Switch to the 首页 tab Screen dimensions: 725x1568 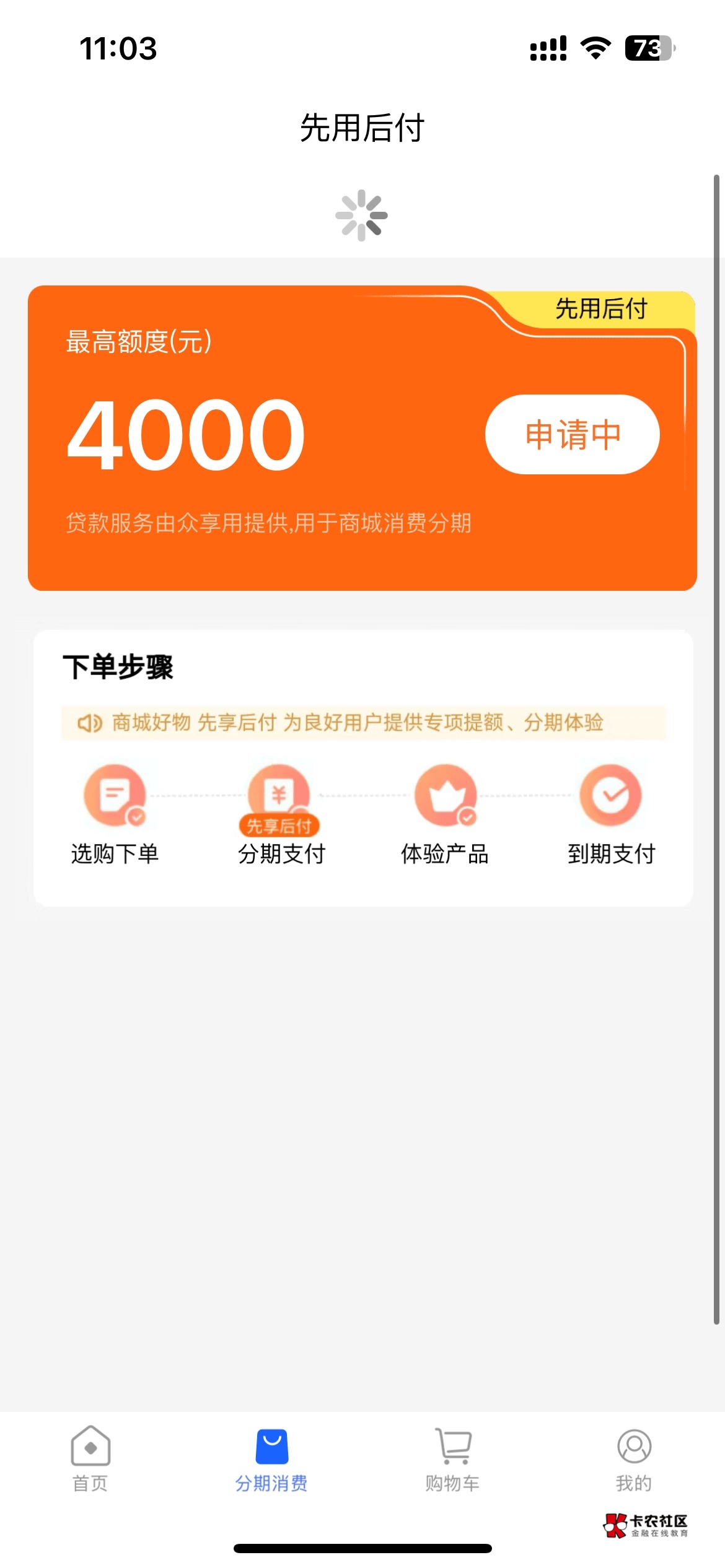[x=90, y=1459]
